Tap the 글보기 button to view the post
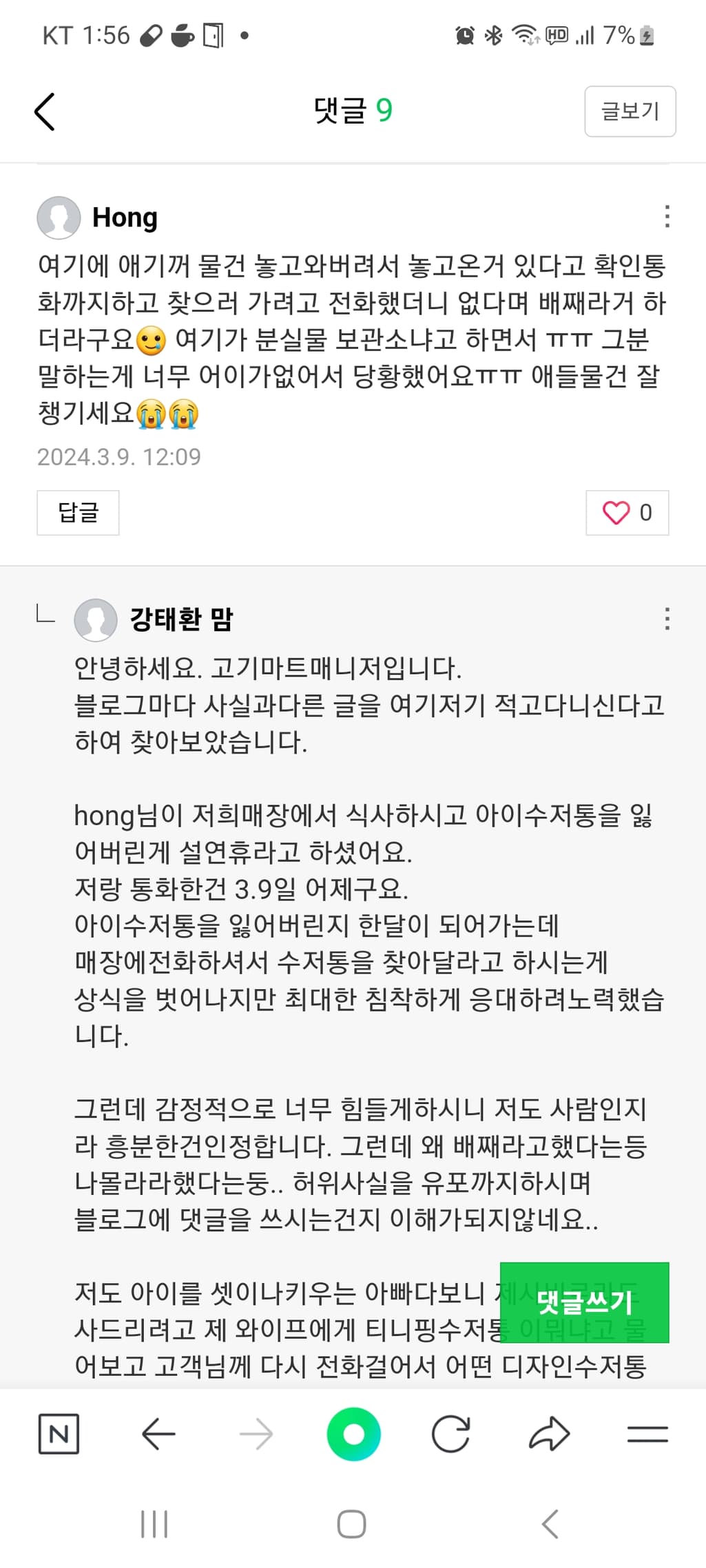This screenshot has width=706, height=1568. [x=630, y=112]
